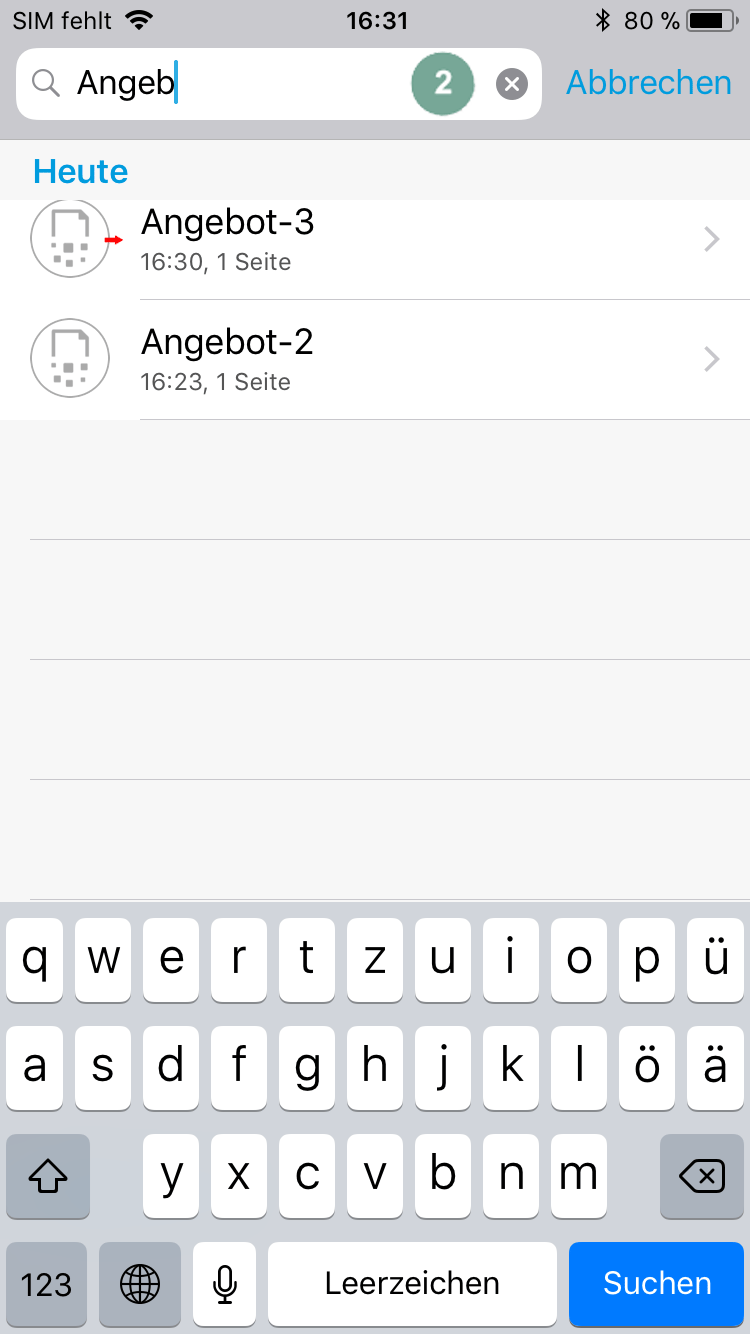Switch to the 123 number keyboard
The width and height of the screenshot is (750, 1334).
click(x=47, y=1283)
